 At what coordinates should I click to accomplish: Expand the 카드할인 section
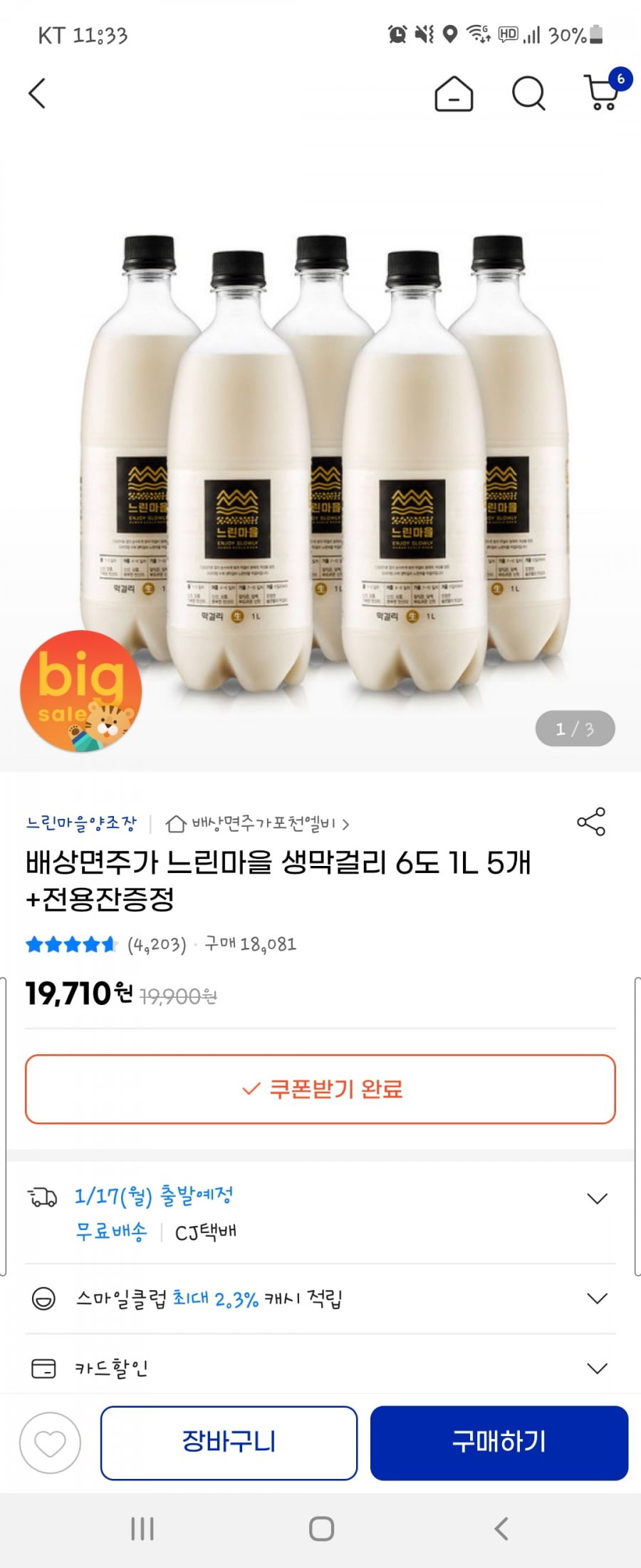click(597, 1368)
